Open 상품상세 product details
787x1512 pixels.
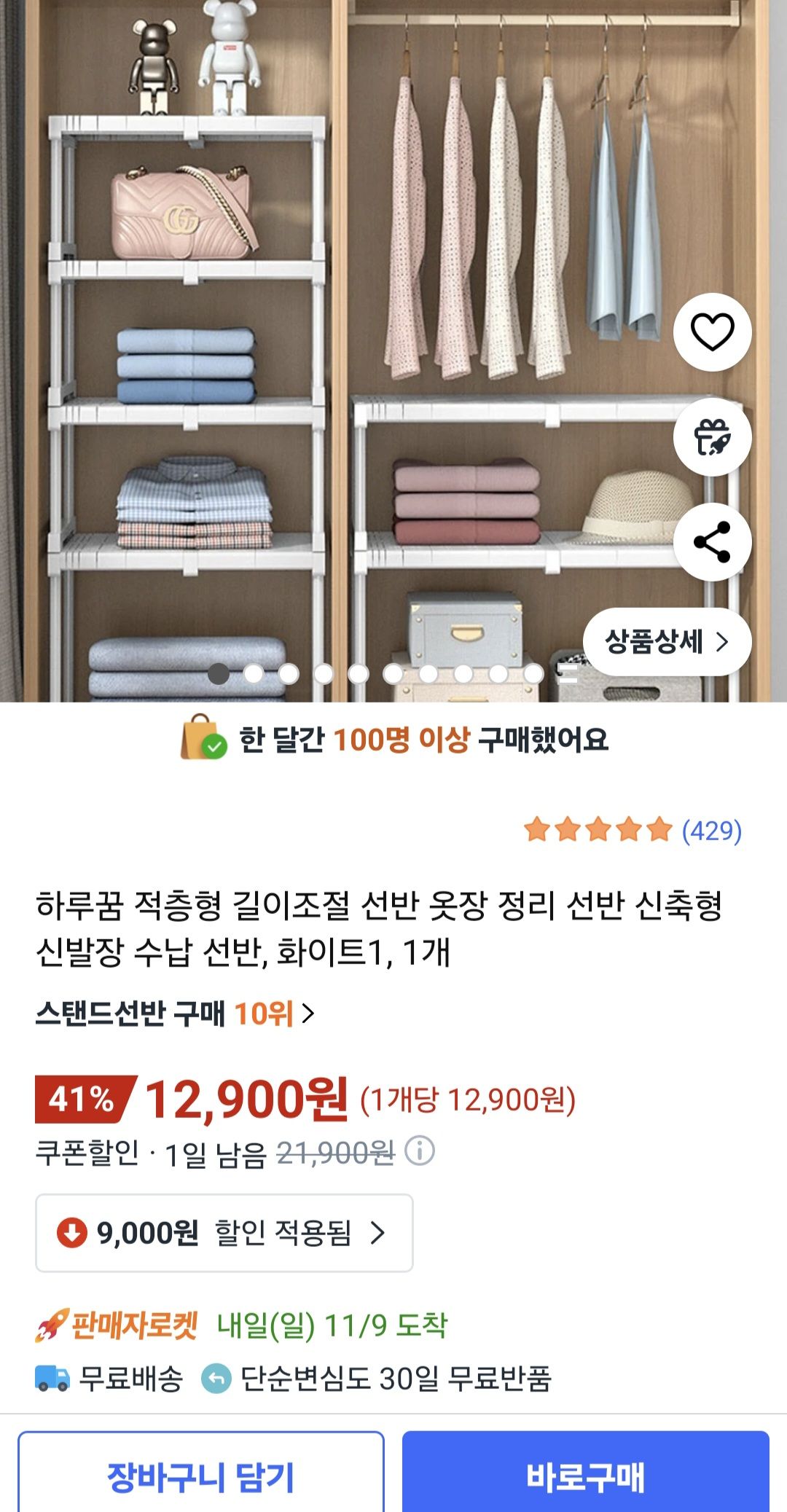point(667,642)
